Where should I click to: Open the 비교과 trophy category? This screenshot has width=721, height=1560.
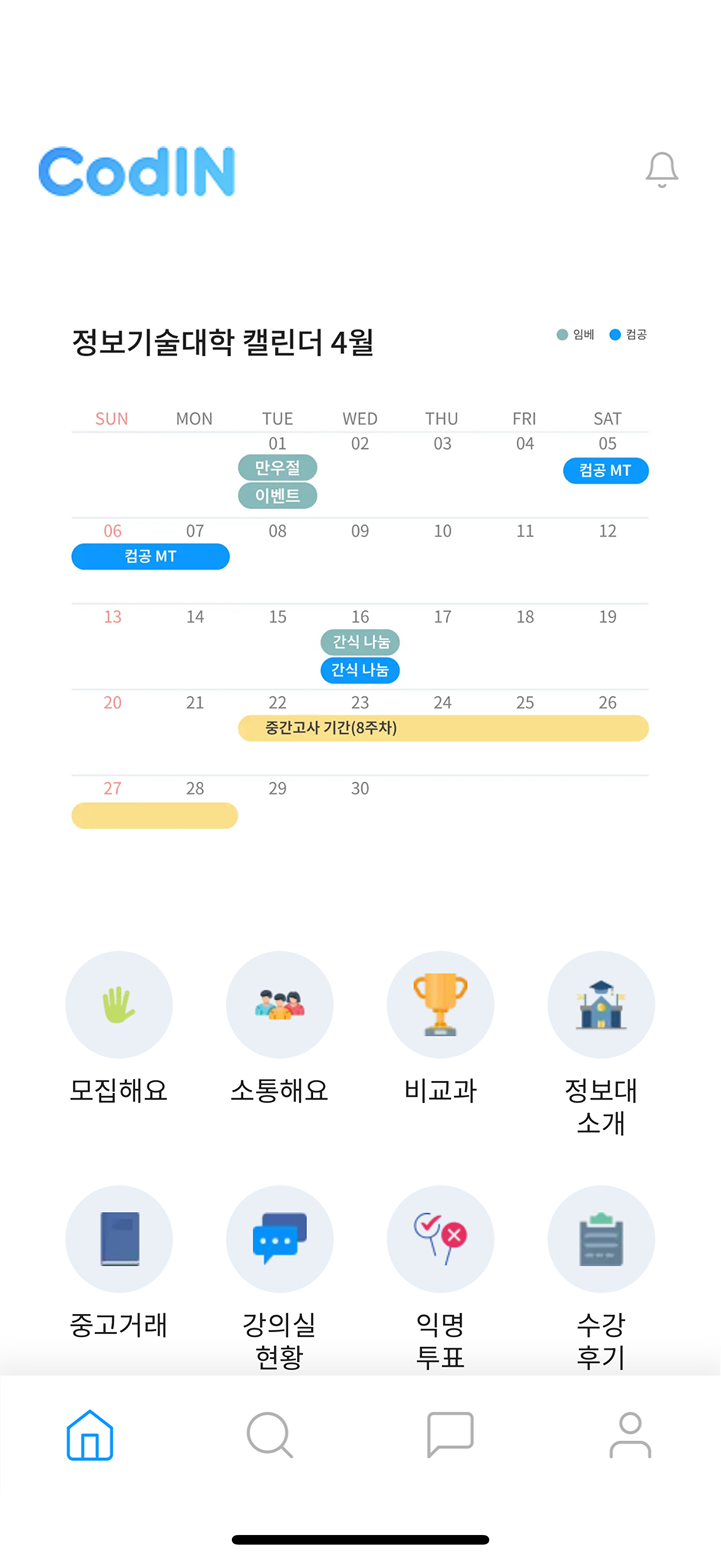pos(440,1004)
